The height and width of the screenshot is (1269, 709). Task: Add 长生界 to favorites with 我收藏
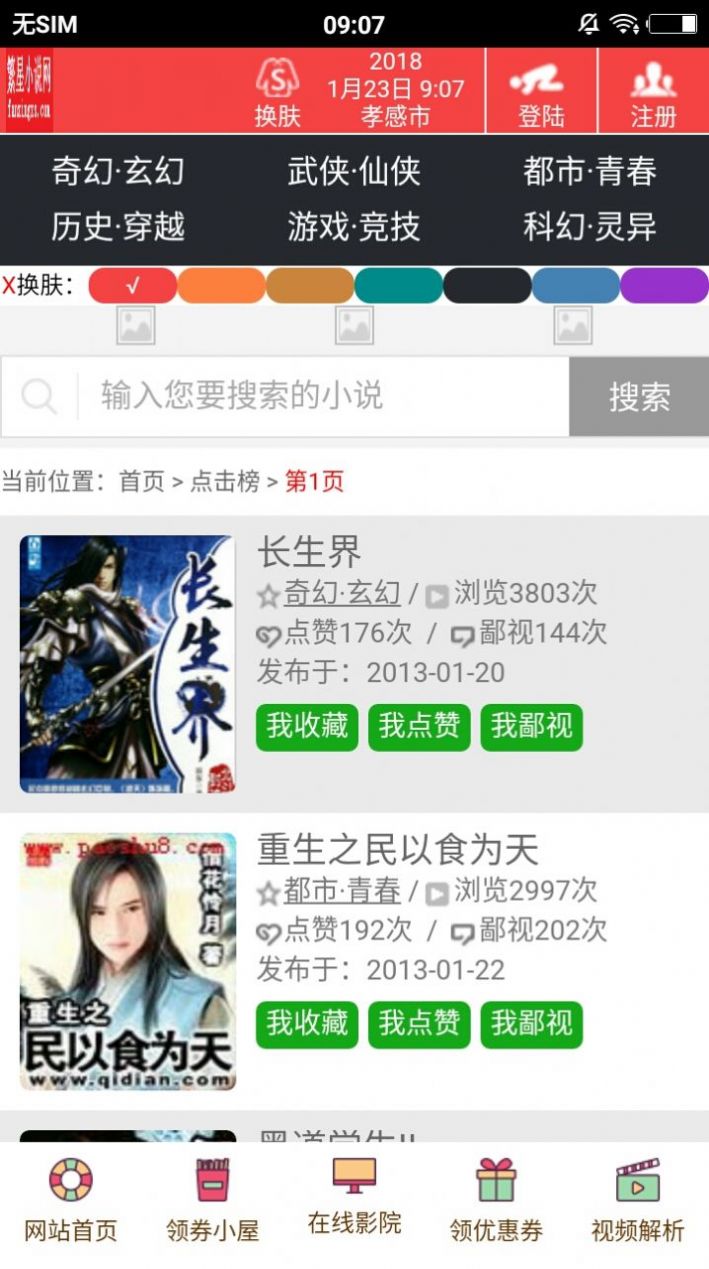(x=307, y=726)
